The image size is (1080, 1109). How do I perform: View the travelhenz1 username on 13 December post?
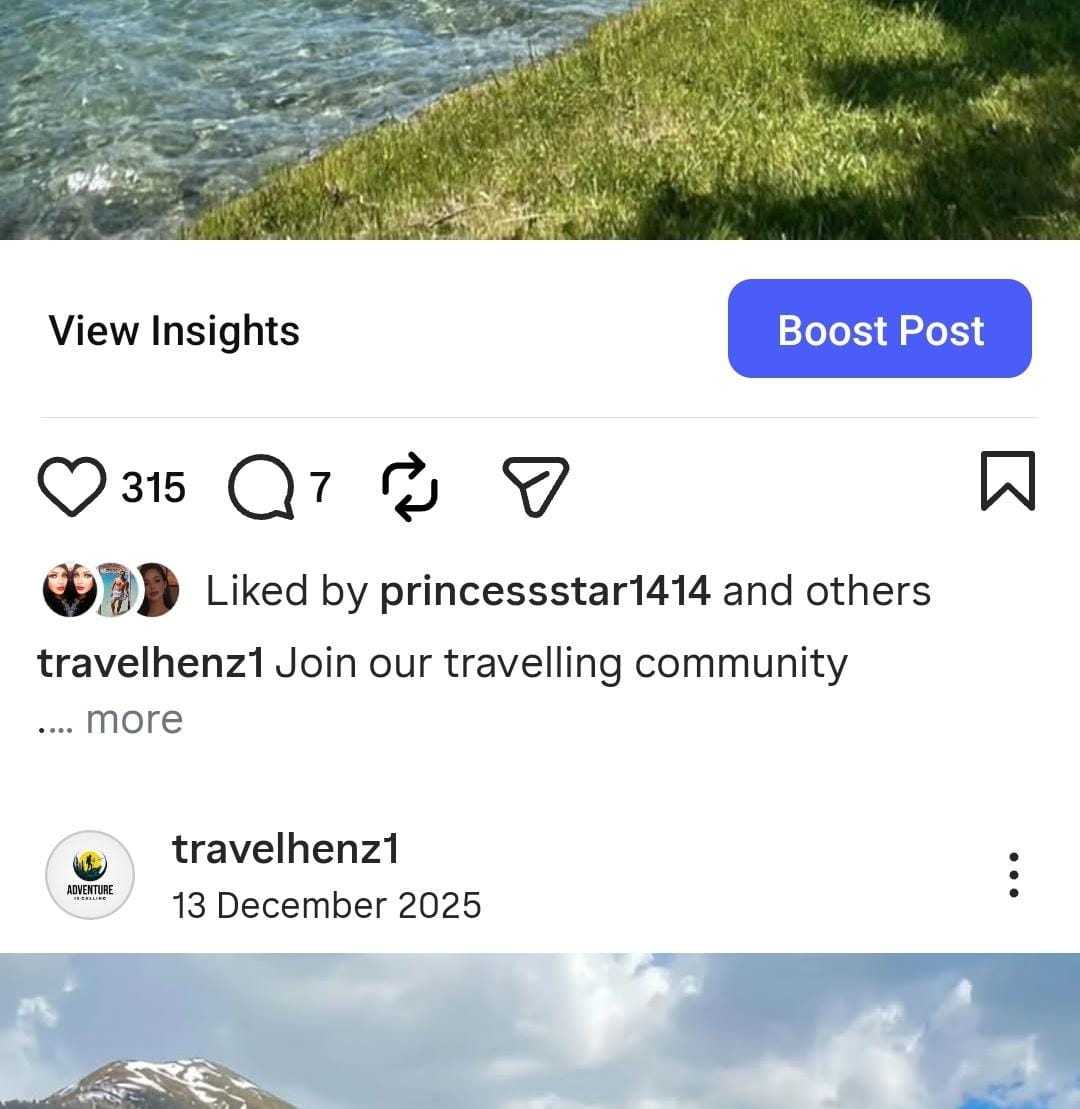click(x=286, y=849)
